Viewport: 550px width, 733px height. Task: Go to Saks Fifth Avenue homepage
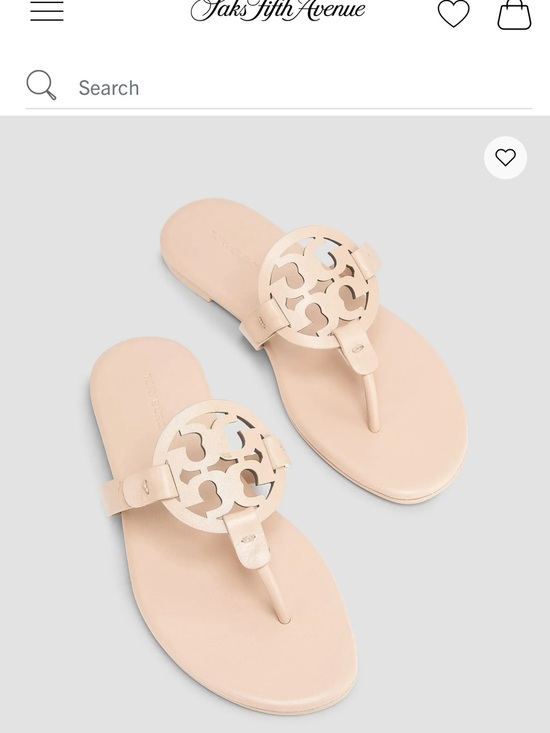[x=278, y=9]
